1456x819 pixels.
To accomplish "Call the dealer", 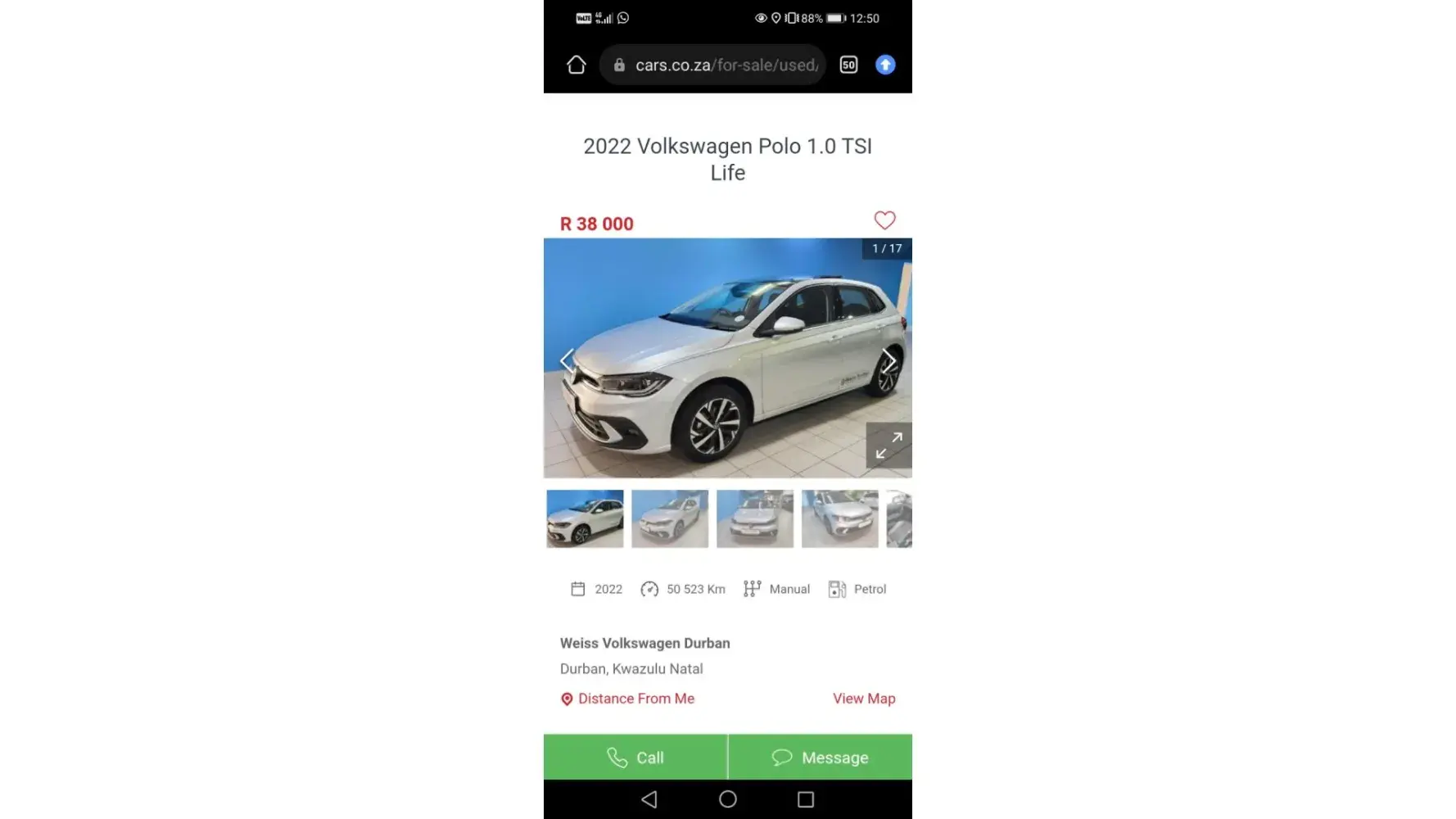I will pos(635,758).
